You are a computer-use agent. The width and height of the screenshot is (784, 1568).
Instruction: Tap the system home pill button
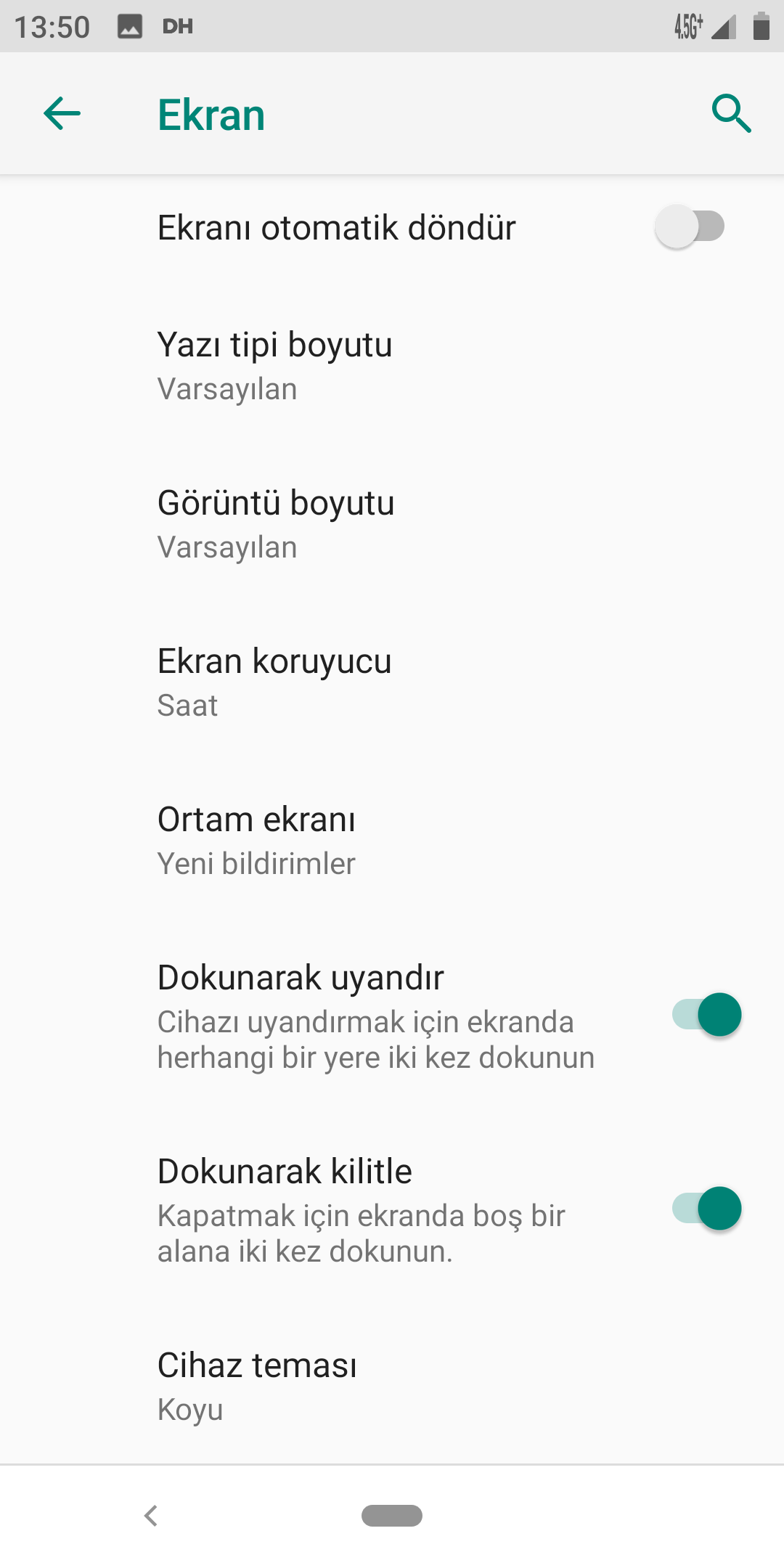coord(392,1516)
